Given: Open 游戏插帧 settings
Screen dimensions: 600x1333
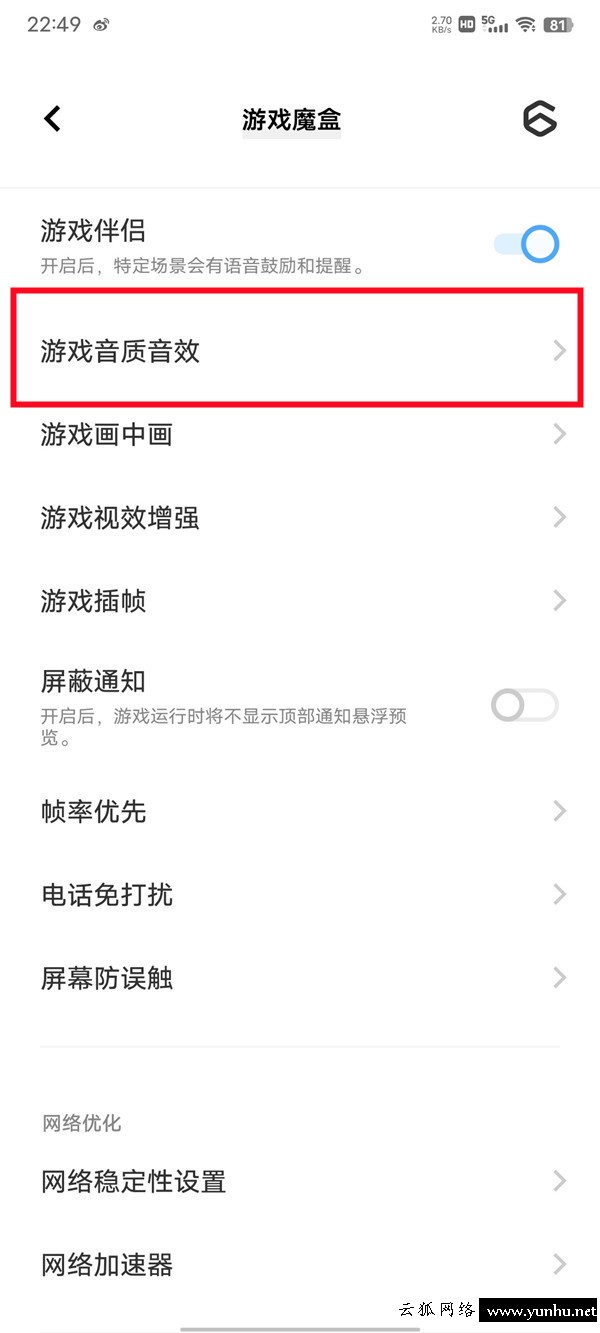Looking at the screenshot, I should click(300, 600).
